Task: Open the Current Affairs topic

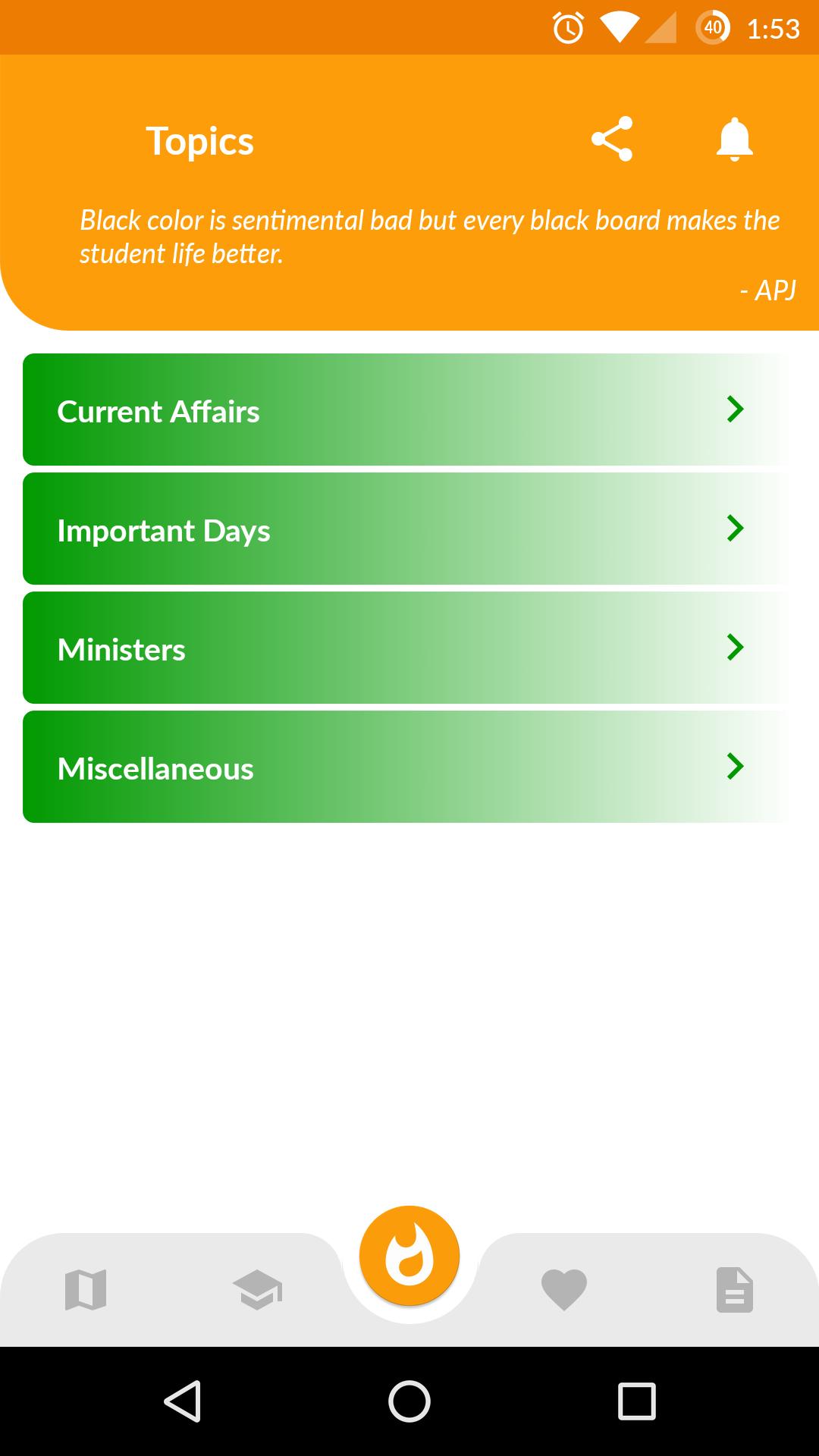Action: 408,409
